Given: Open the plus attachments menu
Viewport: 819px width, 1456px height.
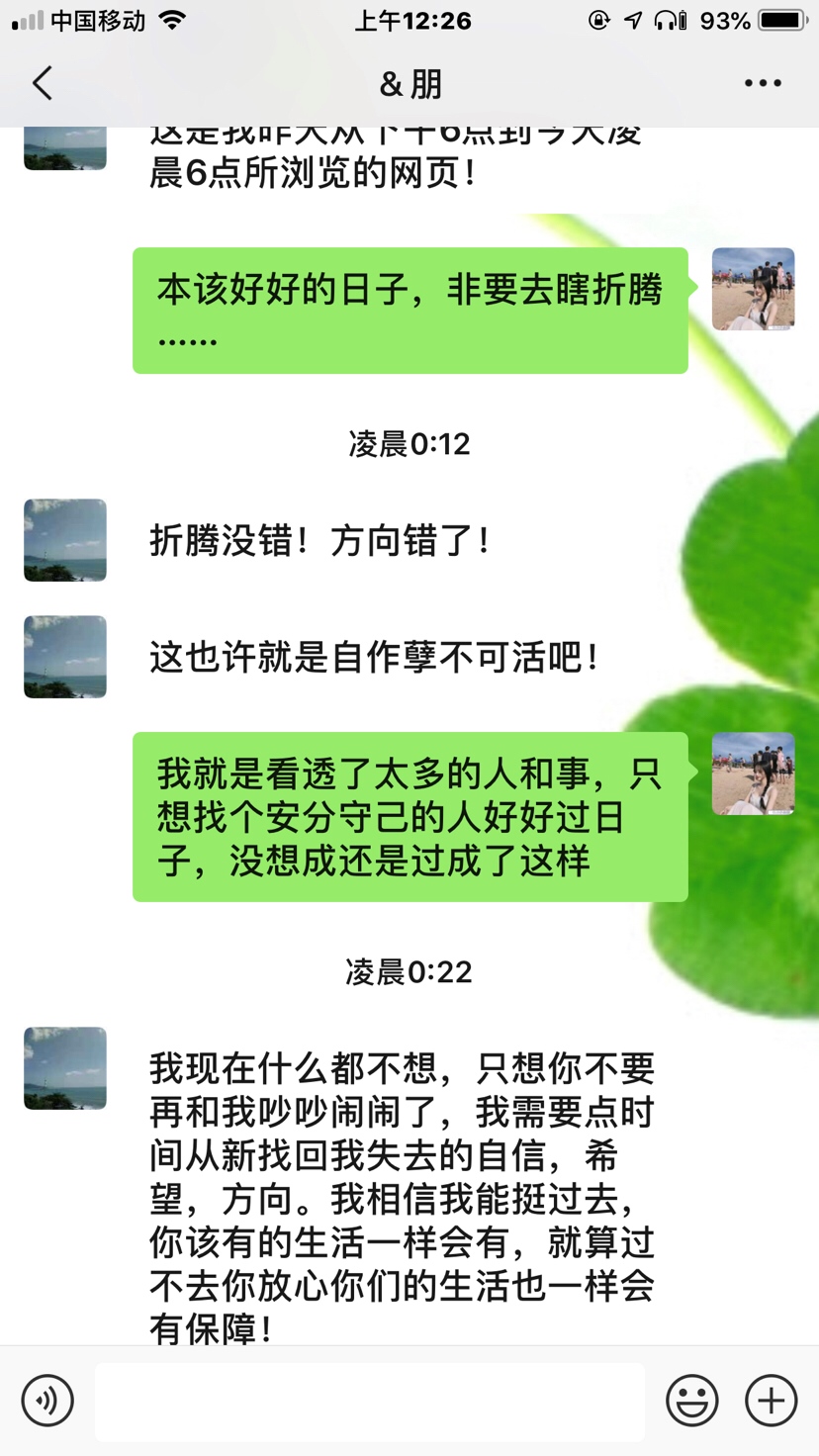Looking at the screenshot, I should [772, 1400].
